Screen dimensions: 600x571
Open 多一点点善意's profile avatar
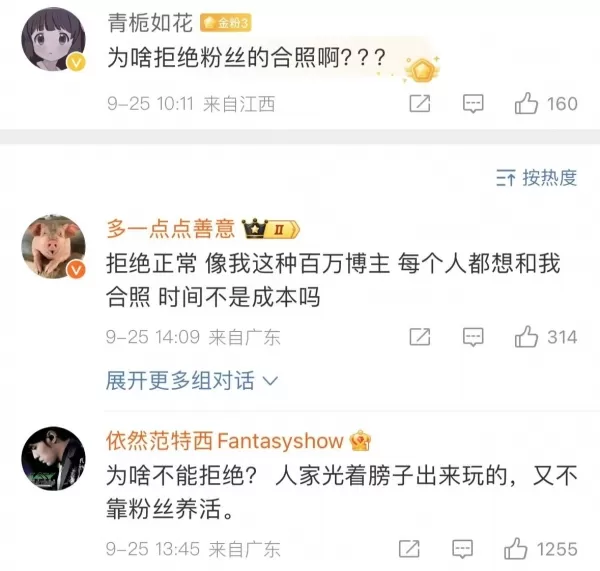(52, 246)
